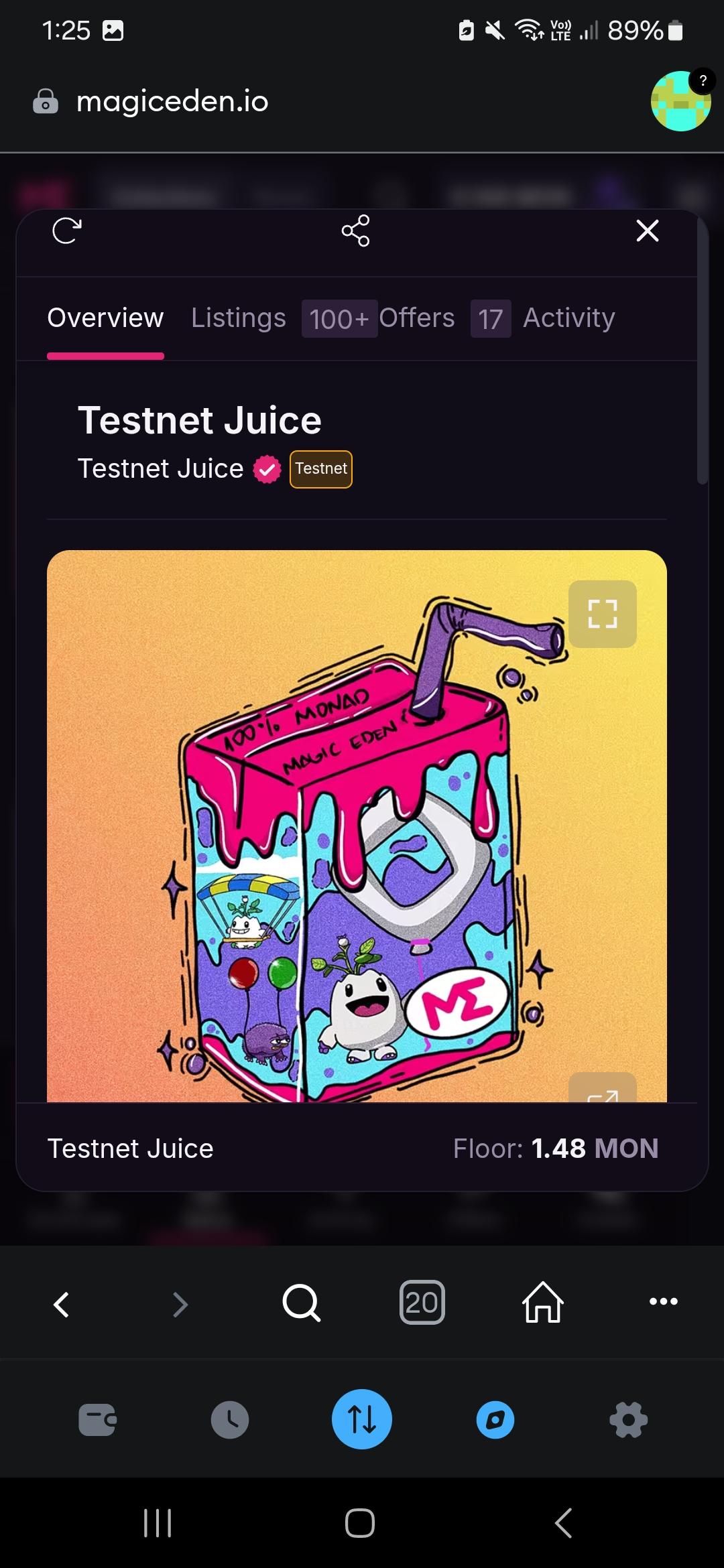Open the Testnet Juice collection link
This screenshot has width=724, height=1568.
161,469
